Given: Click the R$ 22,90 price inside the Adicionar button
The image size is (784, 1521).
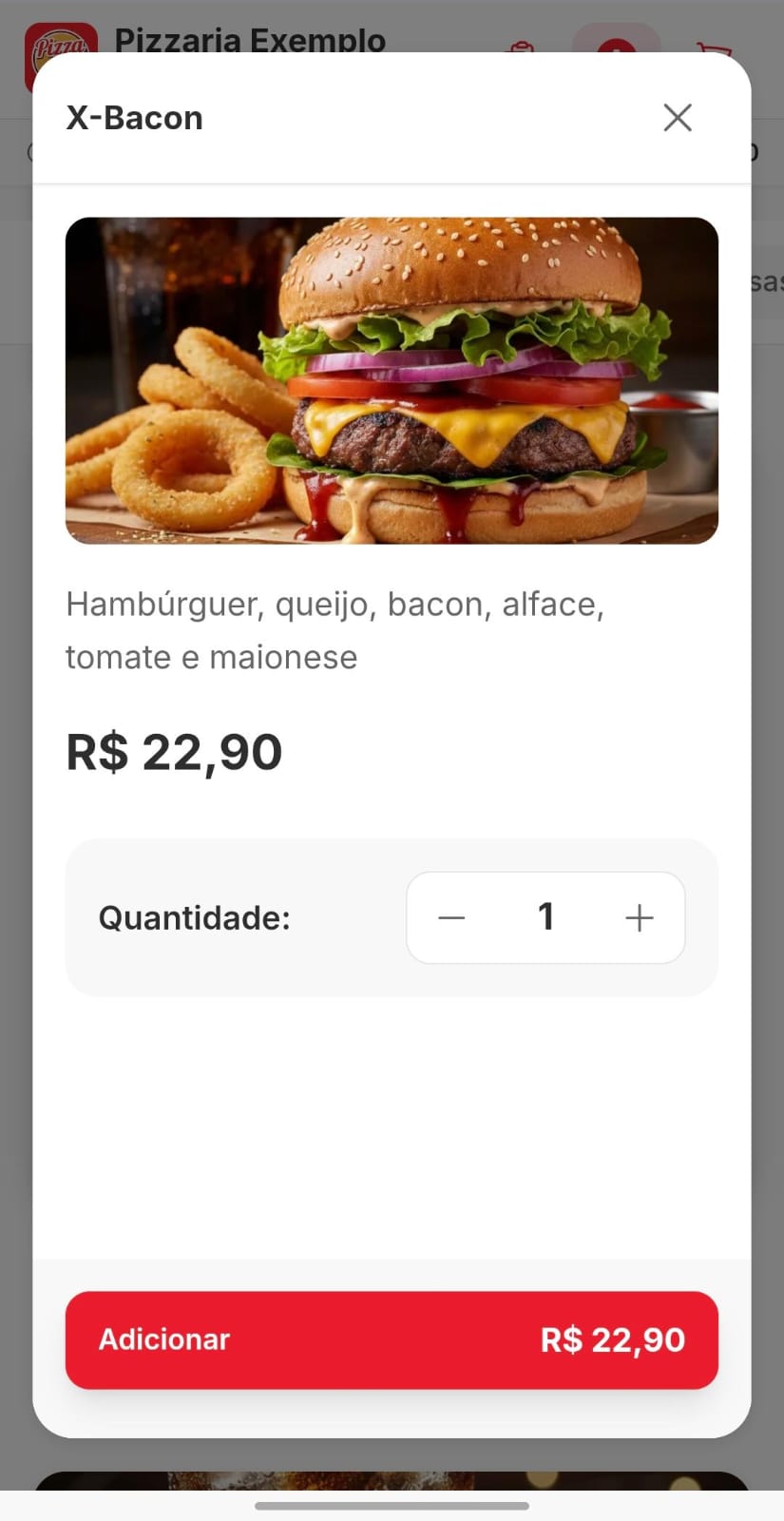Looking at the screenshot, I should click(612, 1339).
